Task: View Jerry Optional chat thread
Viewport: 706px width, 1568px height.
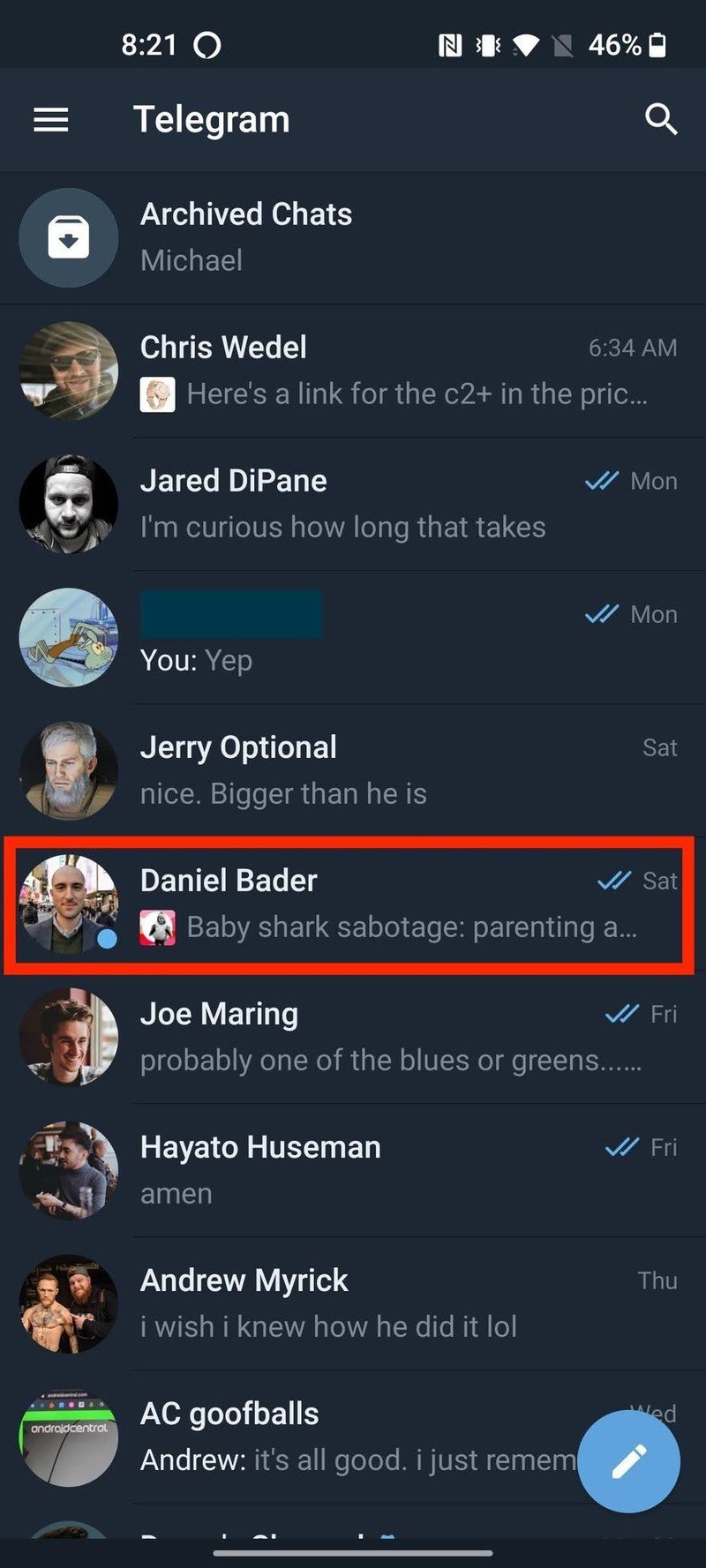Action: 353,770
